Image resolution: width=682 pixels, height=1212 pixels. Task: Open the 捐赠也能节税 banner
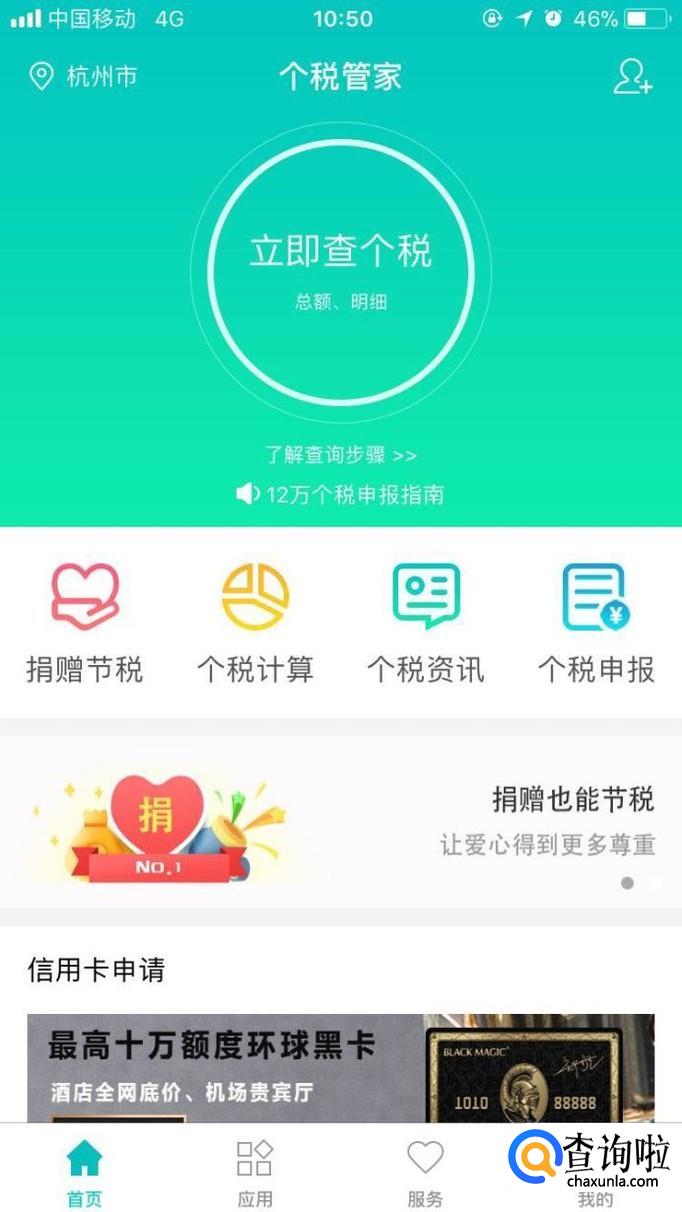pos(341,822)
